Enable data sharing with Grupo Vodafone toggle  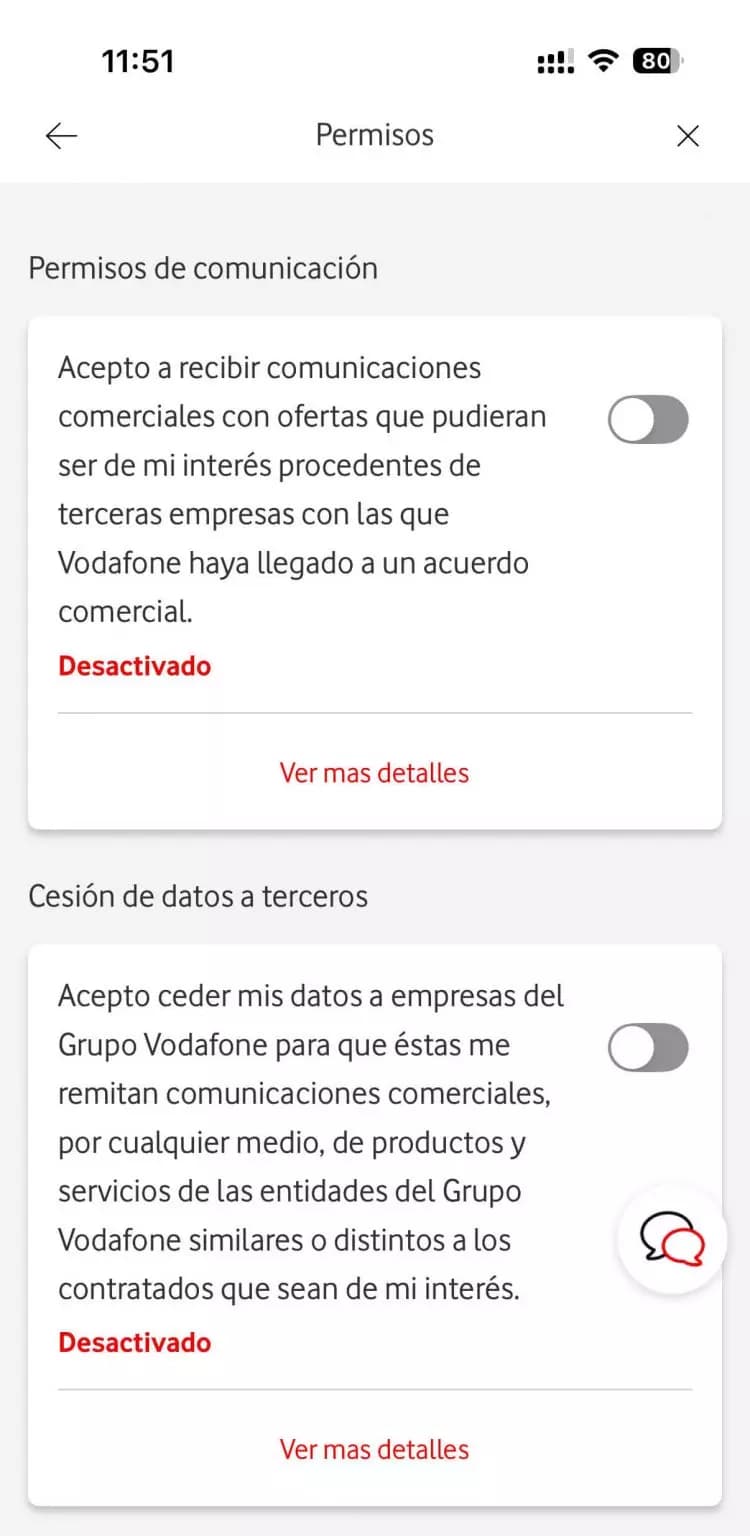click(648, 1047)
